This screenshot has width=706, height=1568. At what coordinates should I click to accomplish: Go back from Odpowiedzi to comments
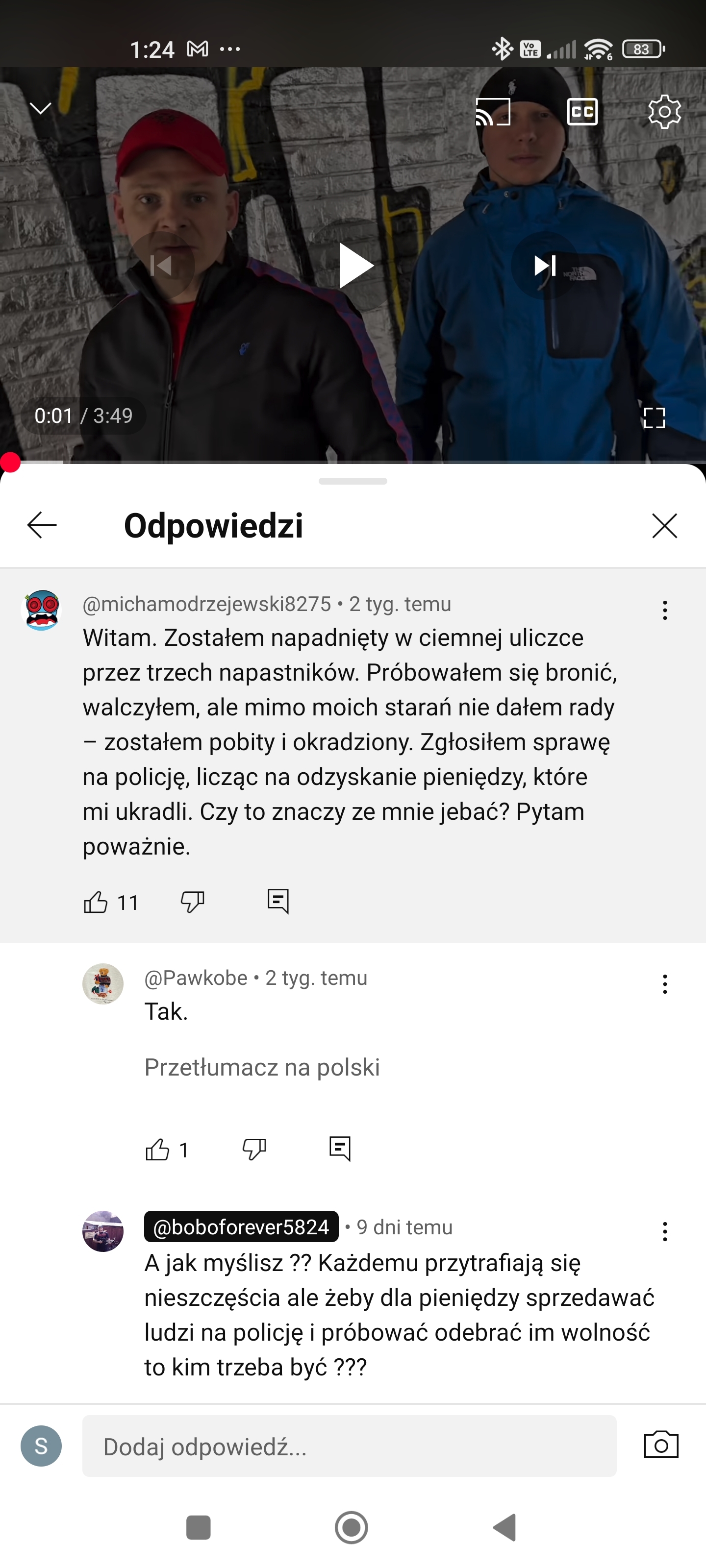click(x=42, y=525)
